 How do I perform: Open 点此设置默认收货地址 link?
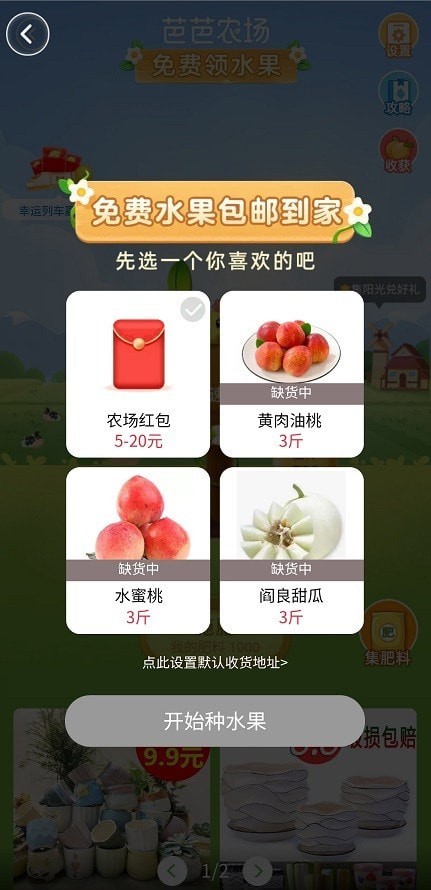(x=215, y=662)
